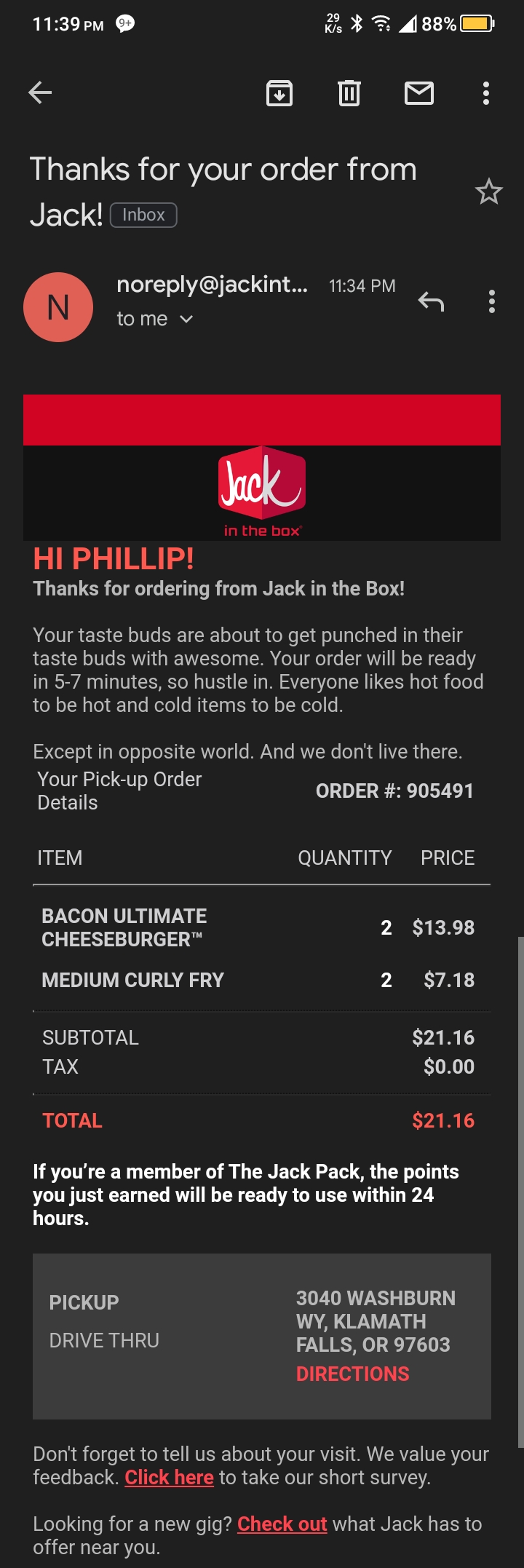Delete this email with the trash icon
Viewport: 524px width, 1568px height.
coord(349,93)
